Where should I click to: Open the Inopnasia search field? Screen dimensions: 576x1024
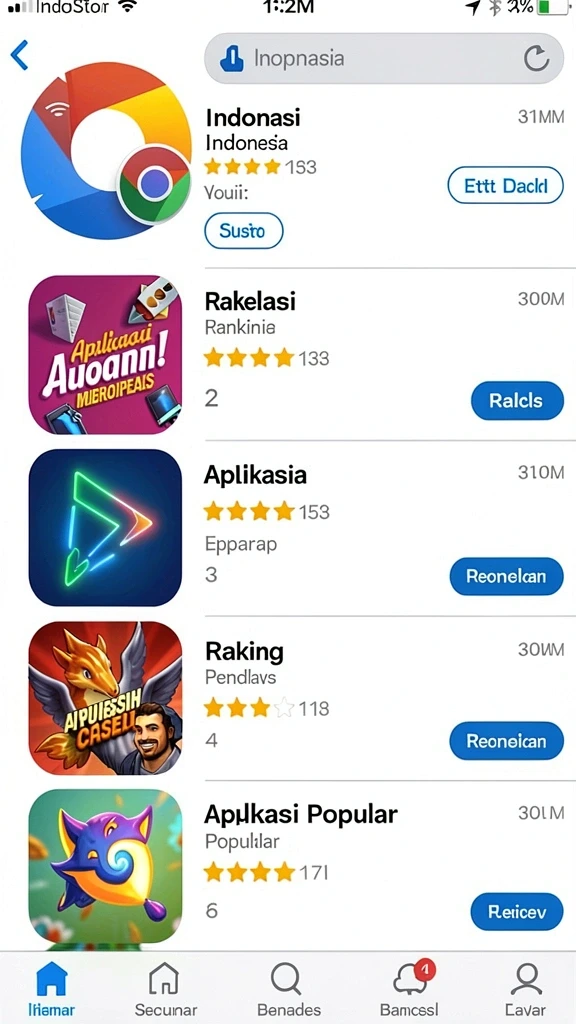click(383, 59)
